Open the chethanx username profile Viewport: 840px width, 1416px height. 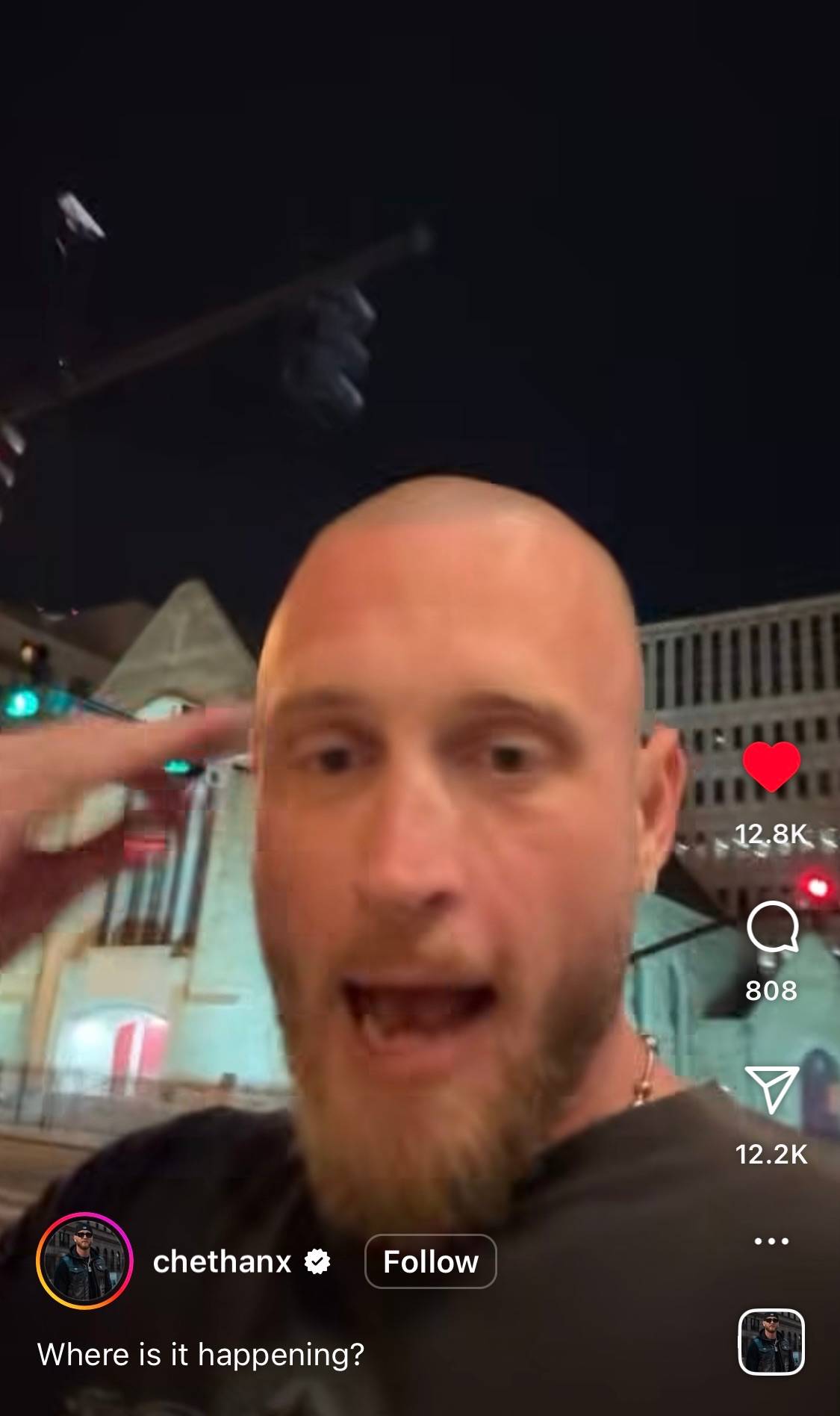222,1261
